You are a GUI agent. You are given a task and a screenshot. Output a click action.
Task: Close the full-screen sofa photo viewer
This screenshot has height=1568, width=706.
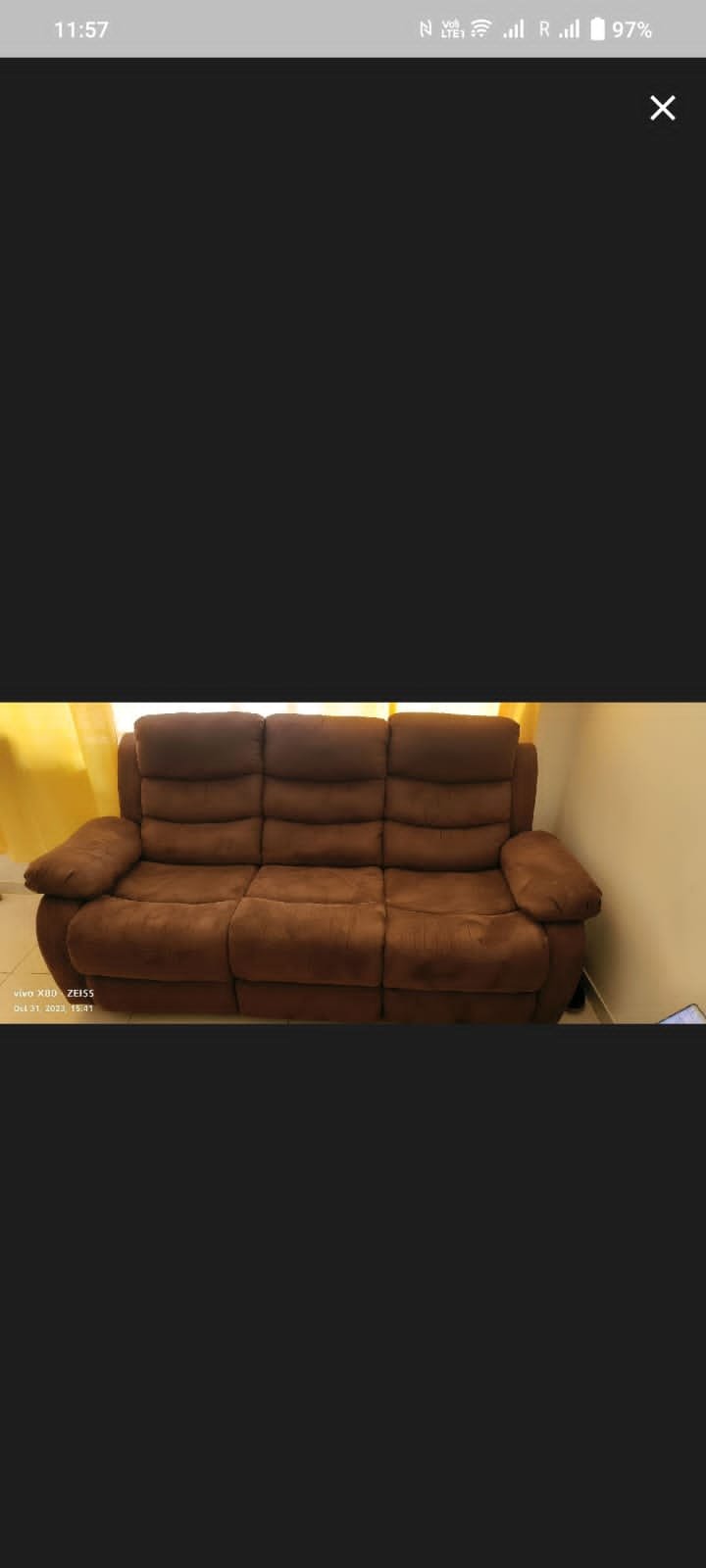tap(663, 108)
